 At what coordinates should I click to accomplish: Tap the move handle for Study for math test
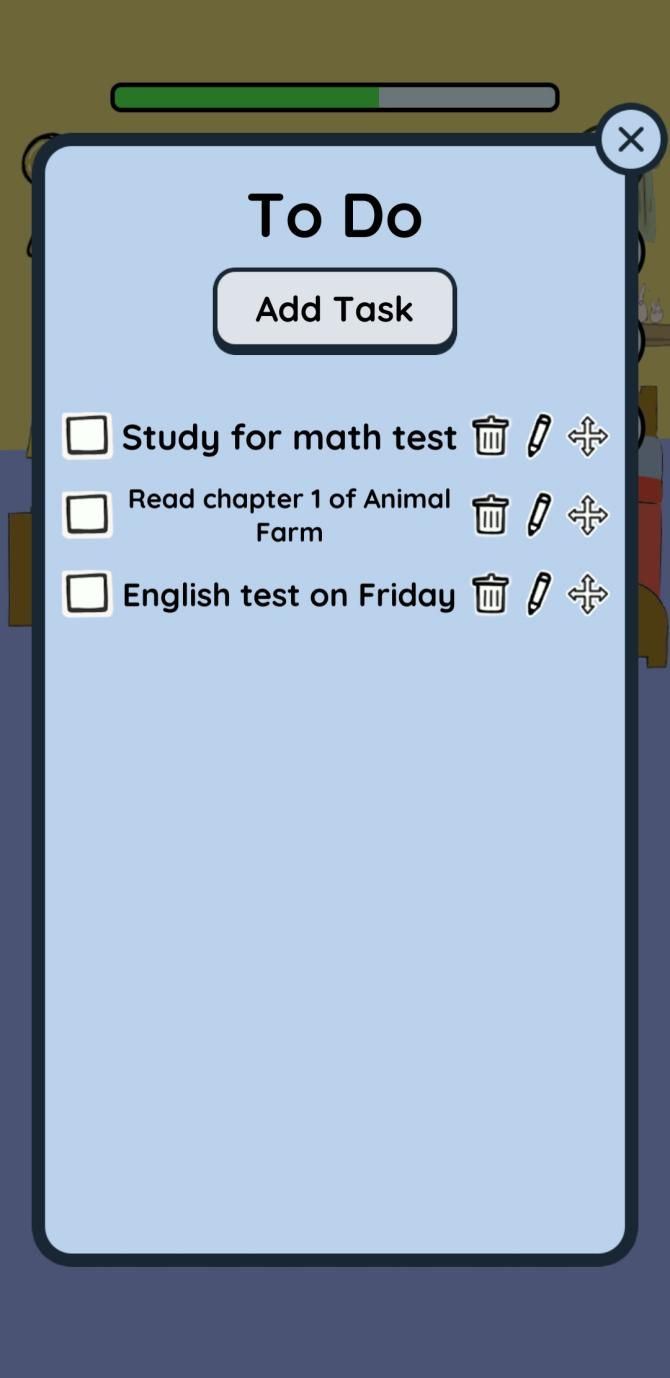coord(588,437)
